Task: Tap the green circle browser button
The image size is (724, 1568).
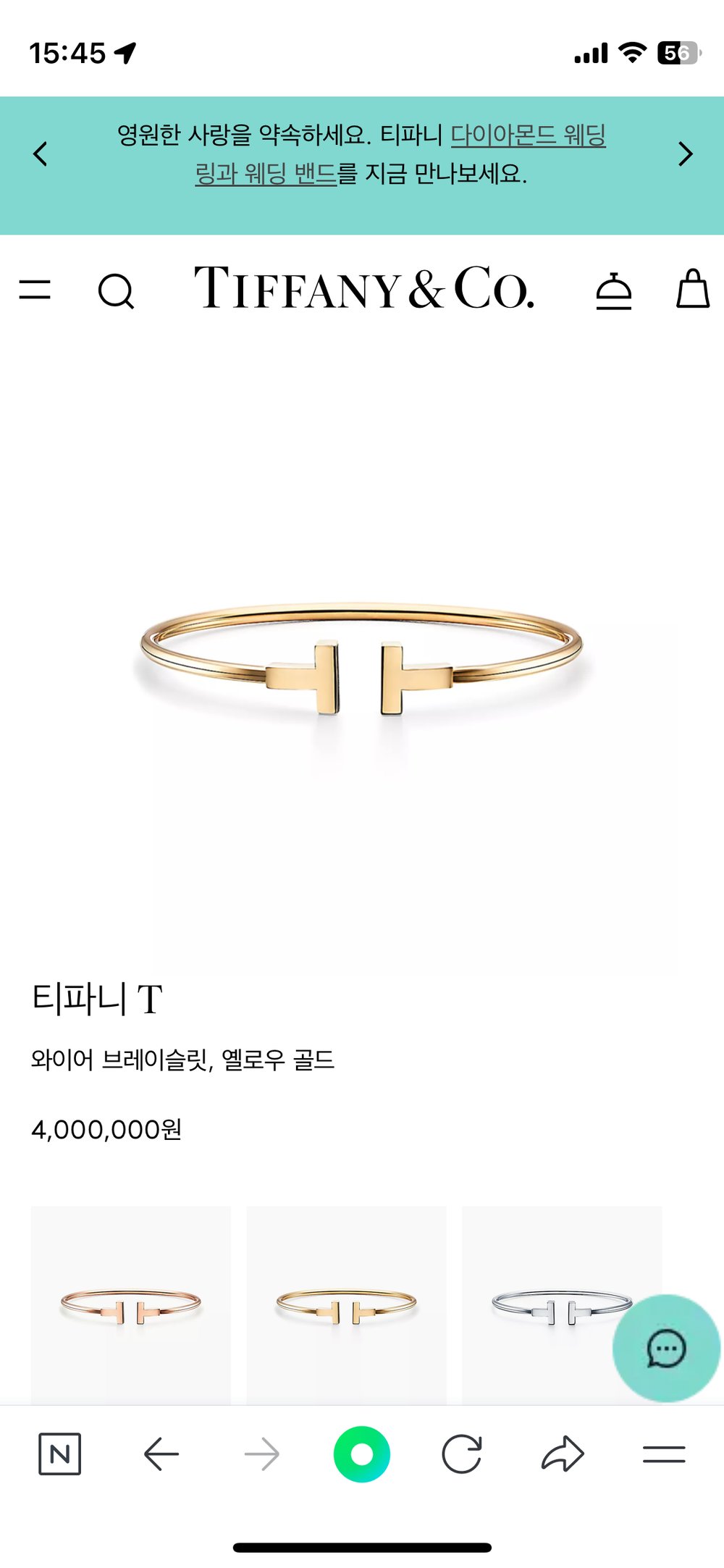Action: (361, 1454)
